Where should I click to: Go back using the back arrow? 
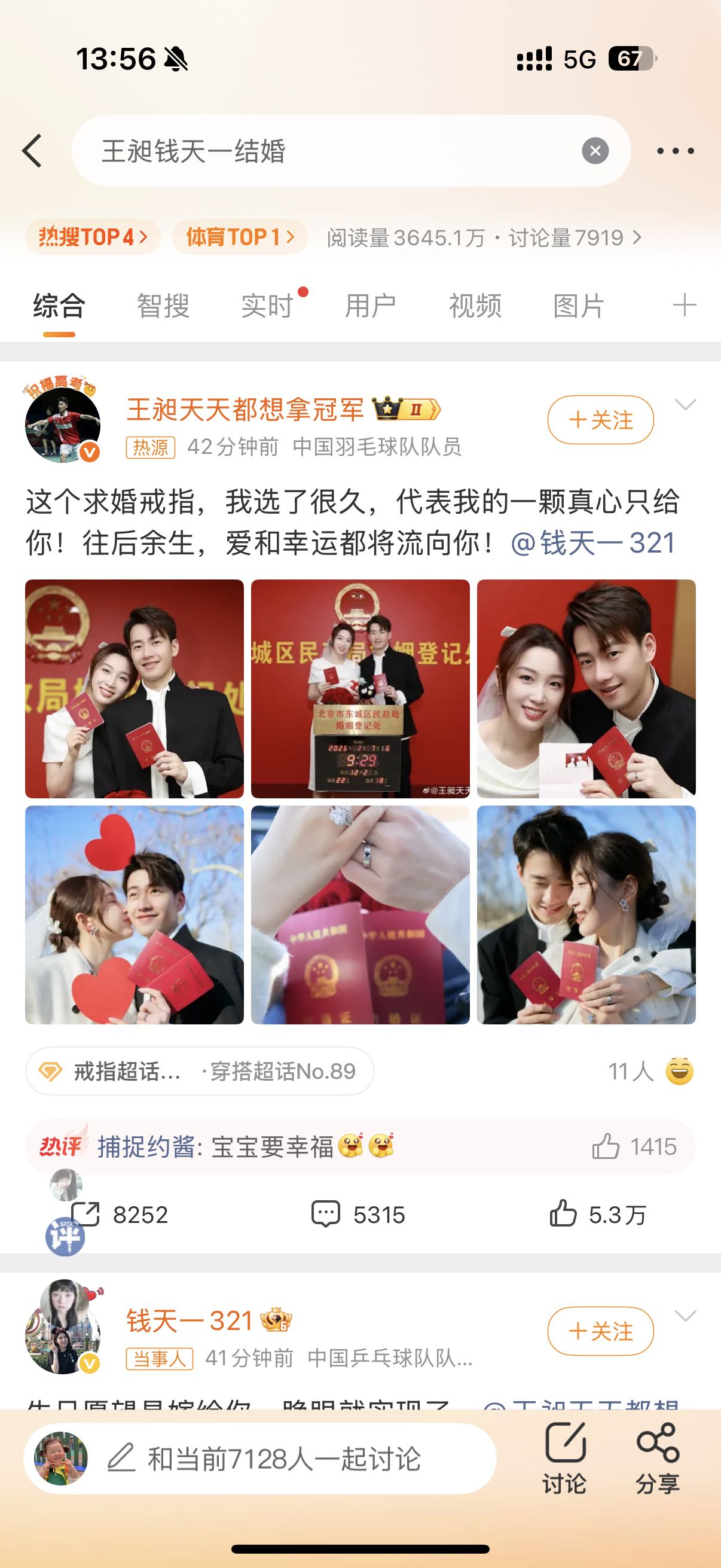pos(32,150)
